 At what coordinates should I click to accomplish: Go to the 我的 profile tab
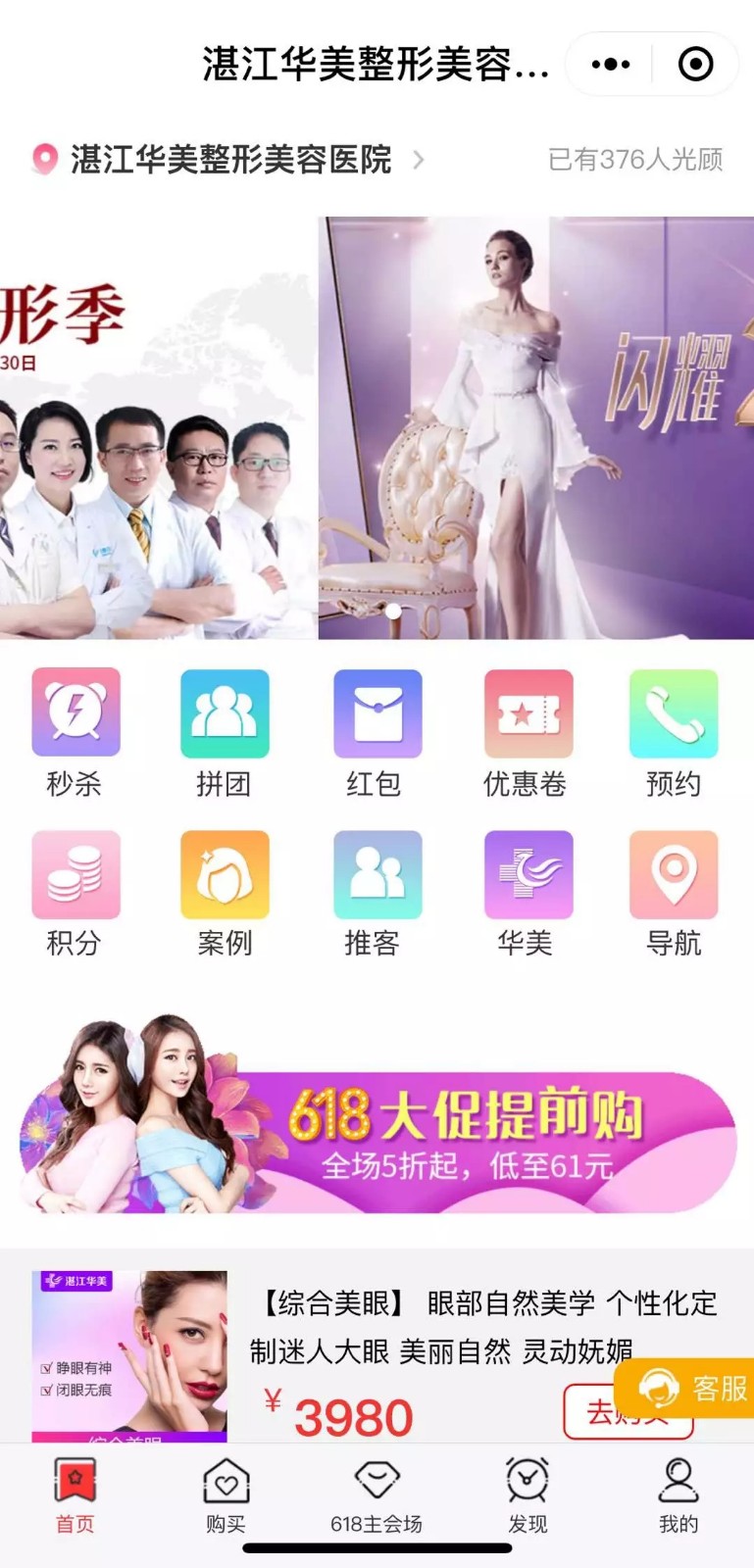tap(678, 1494)
